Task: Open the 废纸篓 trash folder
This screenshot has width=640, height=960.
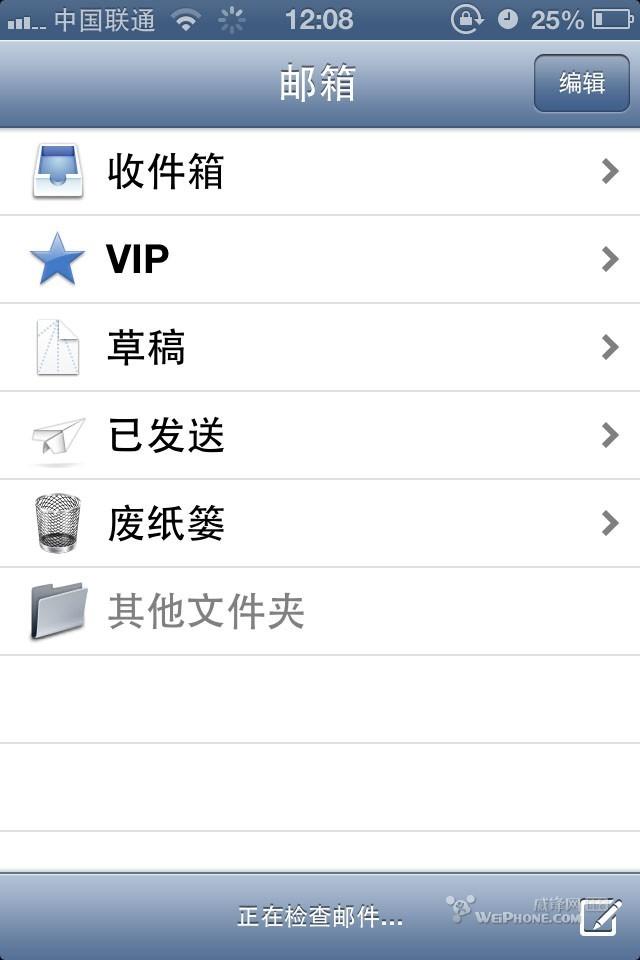Action: click(320, 524)
